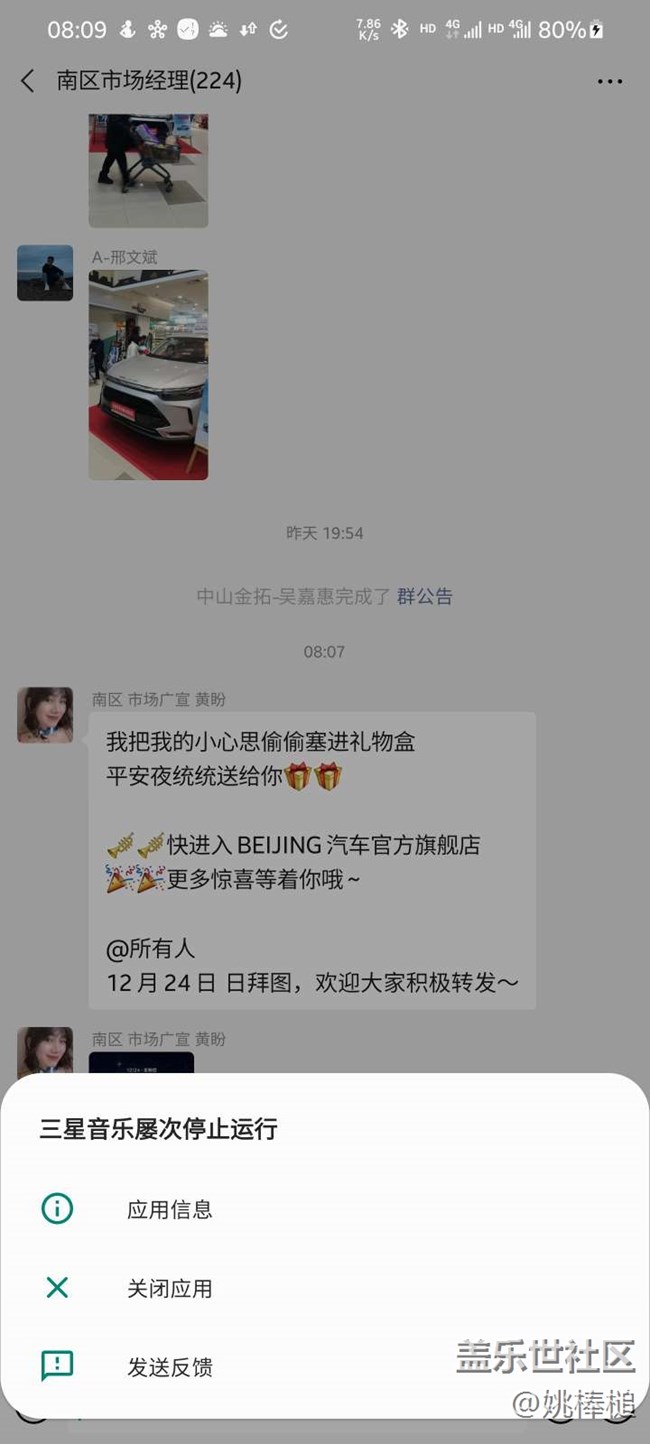
Task: Go back from the 南区市场经理 chat
Action: point(28,81)
